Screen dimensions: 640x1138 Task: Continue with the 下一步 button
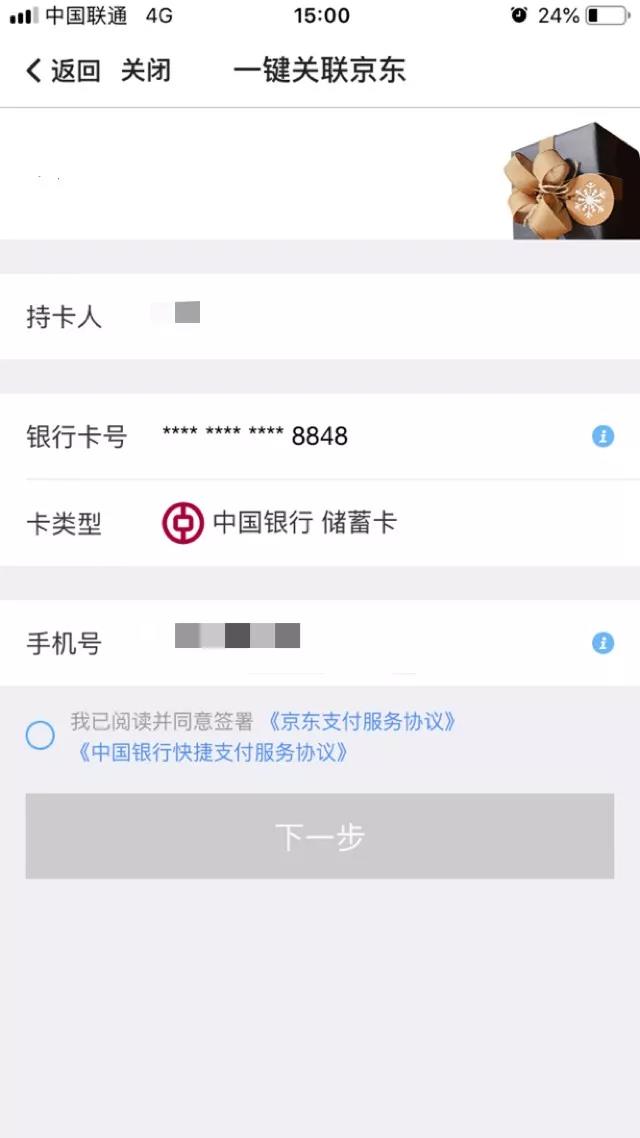tap(320, 836)
